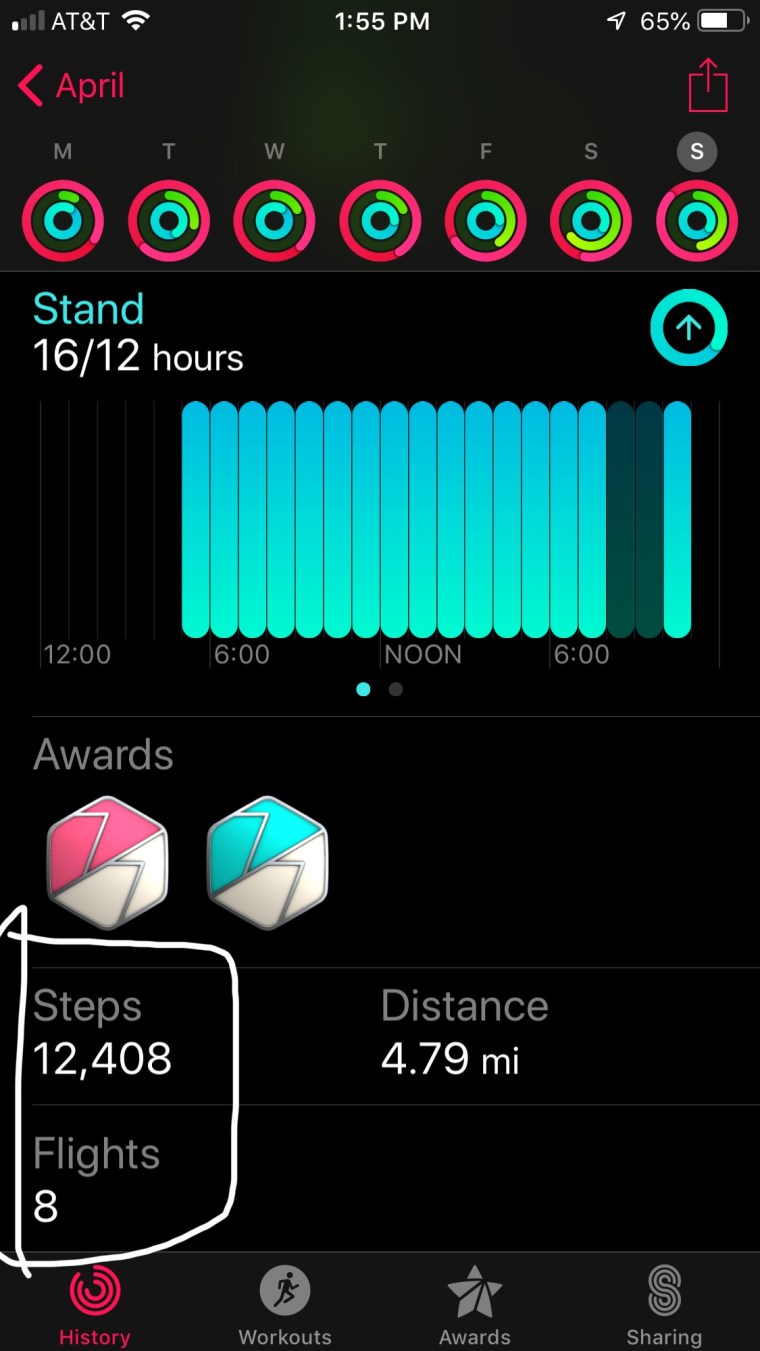Image resolution: width=760 pixels, height=1351 pixels.
Task: Tap the Stand chart page indicator dots
Action: point(379,689)
